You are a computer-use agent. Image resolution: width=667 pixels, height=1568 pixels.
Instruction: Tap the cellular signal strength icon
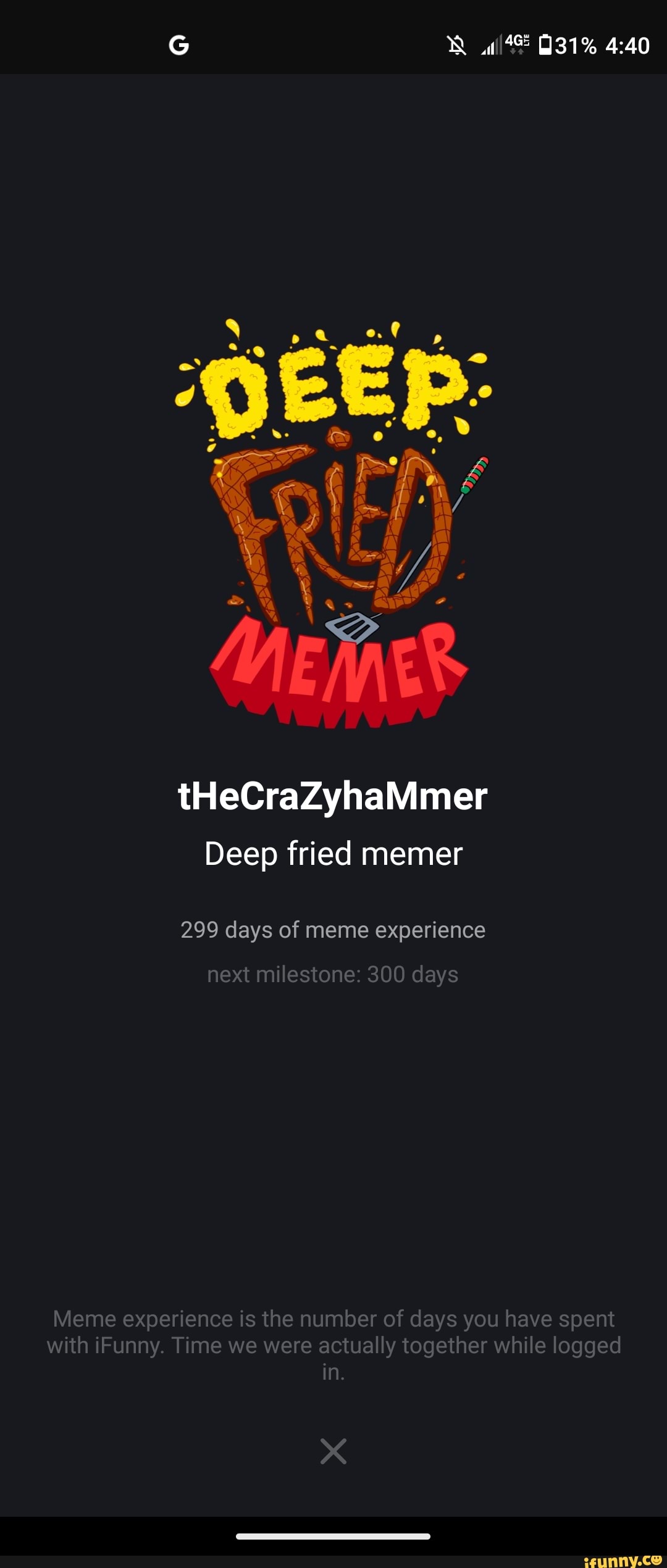coord(491,46)
